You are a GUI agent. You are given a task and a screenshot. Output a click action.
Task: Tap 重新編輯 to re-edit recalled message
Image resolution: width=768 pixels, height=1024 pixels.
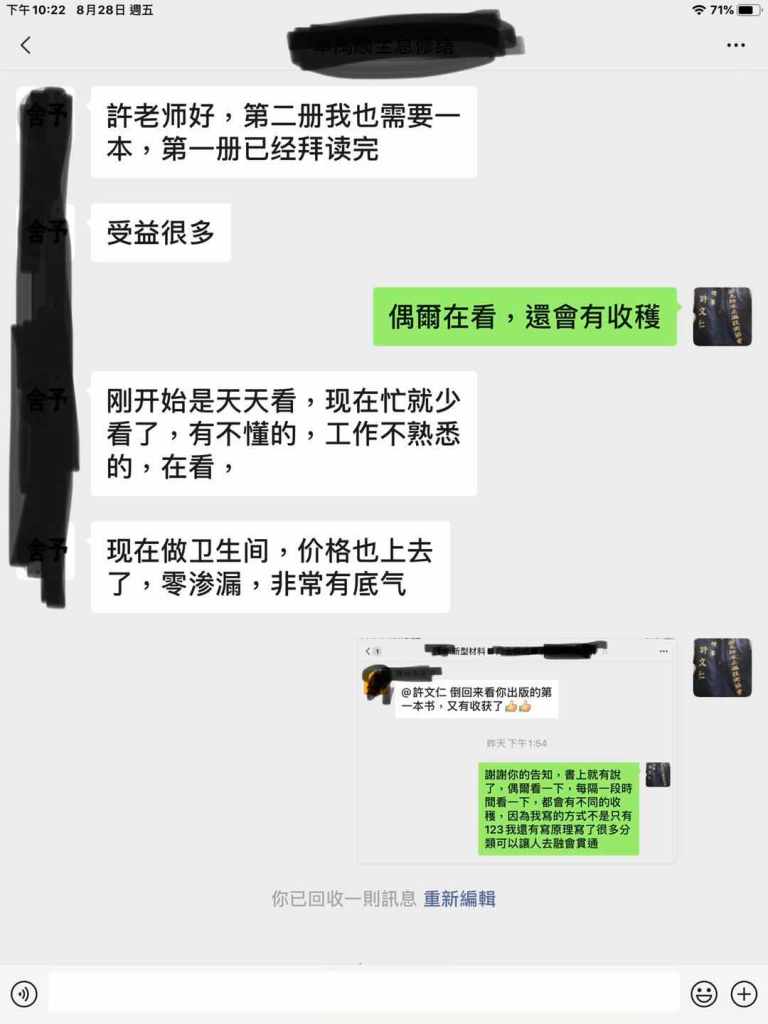[459, 898]
